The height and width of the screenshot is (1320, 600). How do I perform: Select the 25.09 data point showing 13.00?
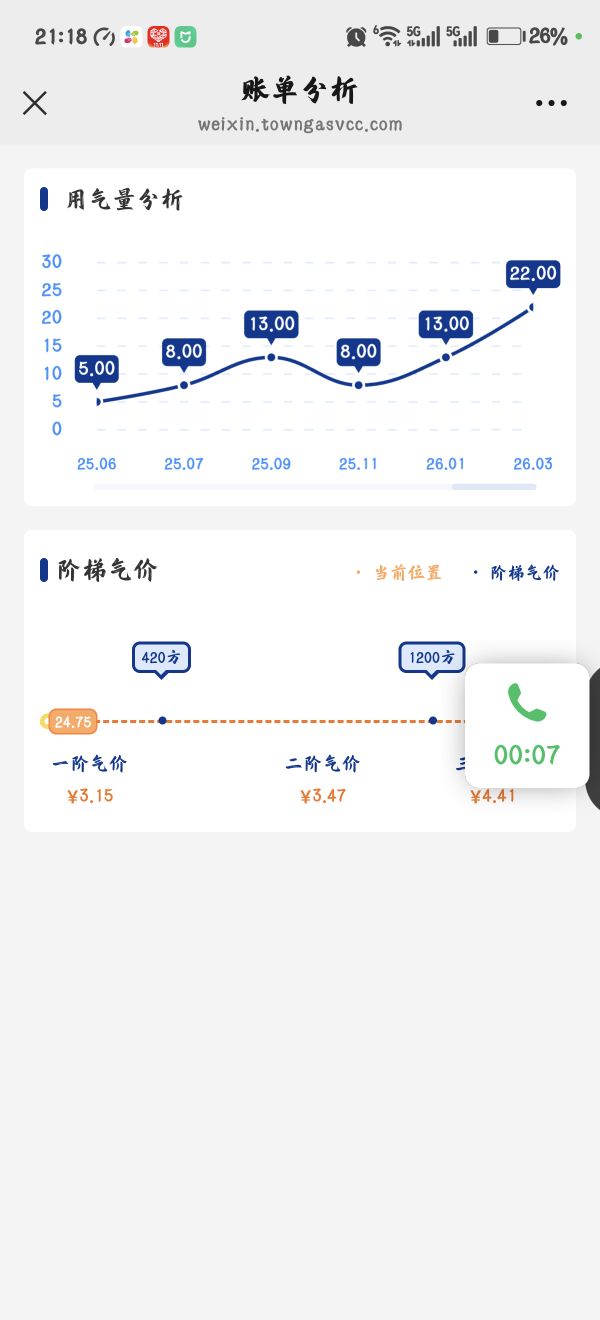[271, 357]
